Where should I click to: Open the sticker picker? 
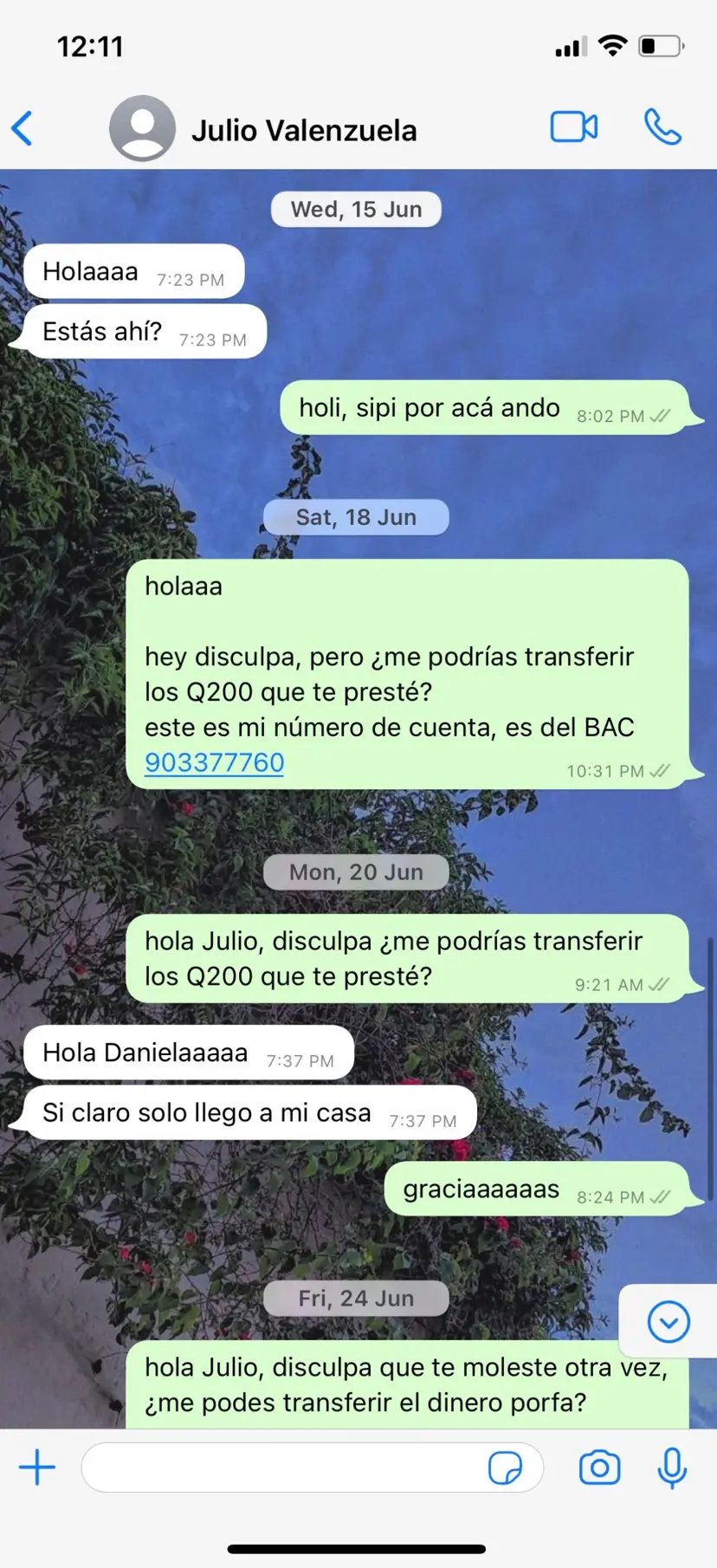pos(505,1468)
